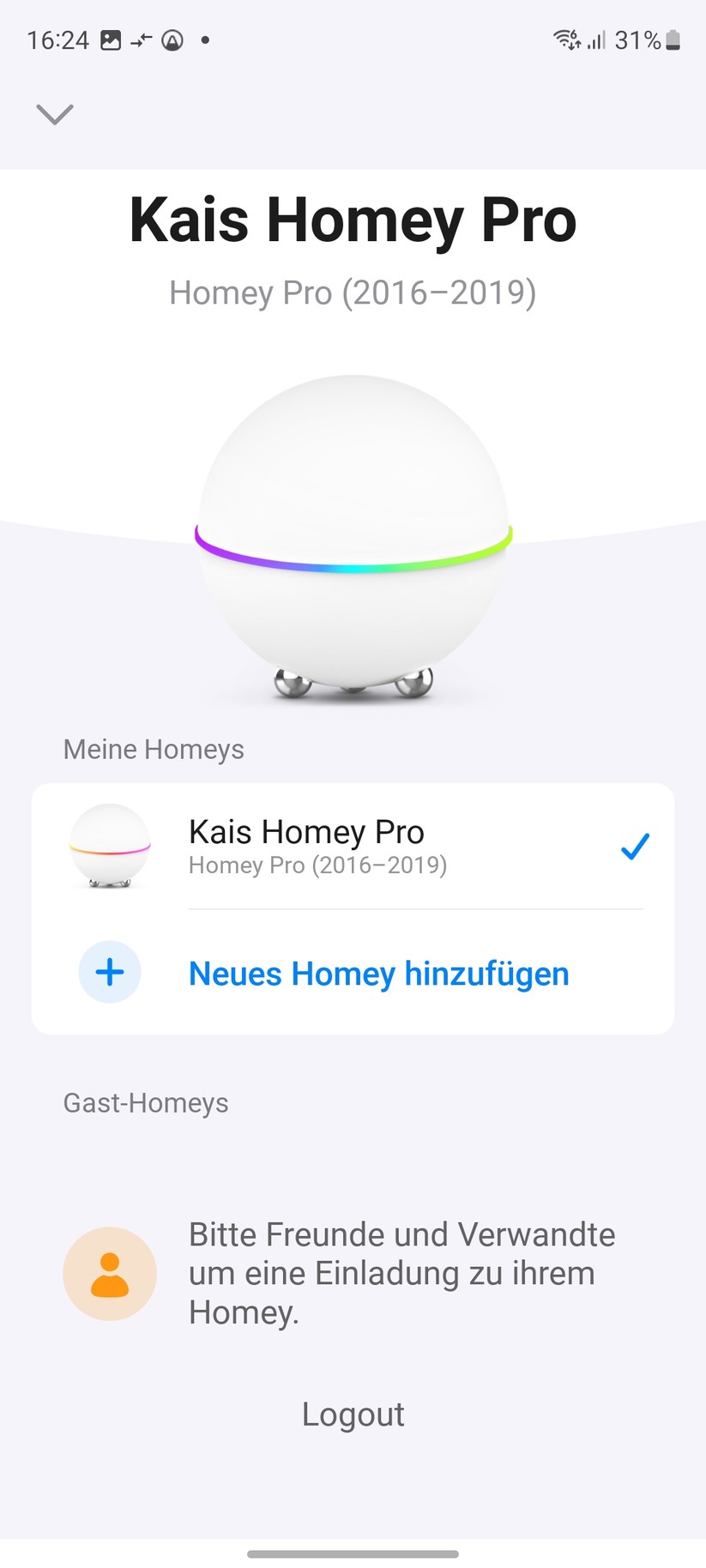Click the orange guest person icon

[x=110, y=1273]
